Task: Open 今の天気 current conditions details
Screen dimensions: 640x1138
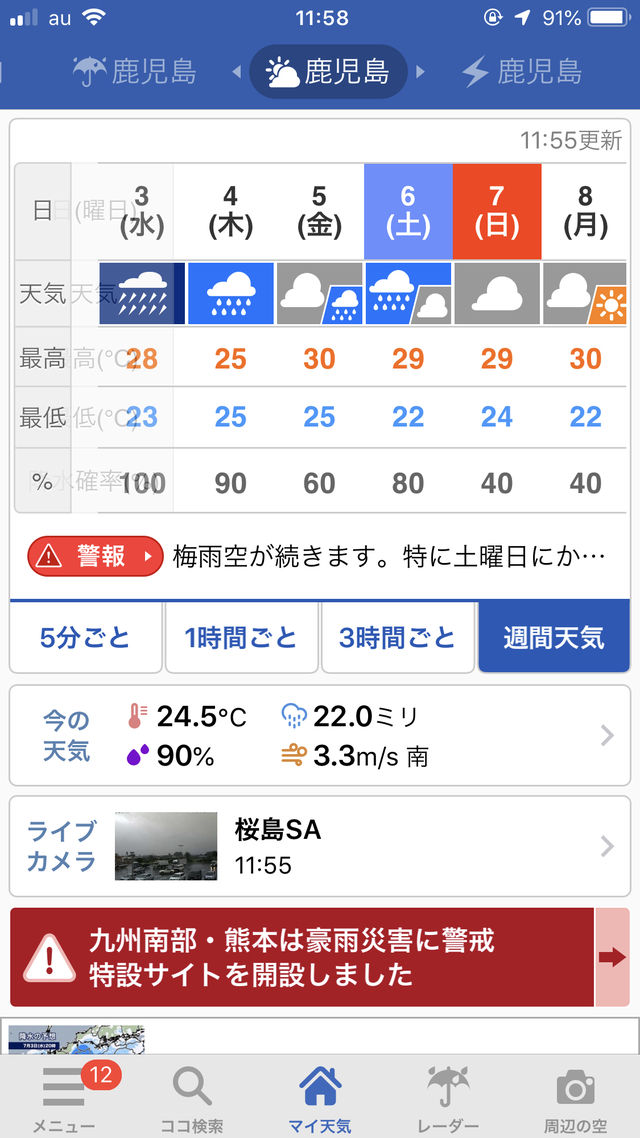Action: (x=319, y=735)
